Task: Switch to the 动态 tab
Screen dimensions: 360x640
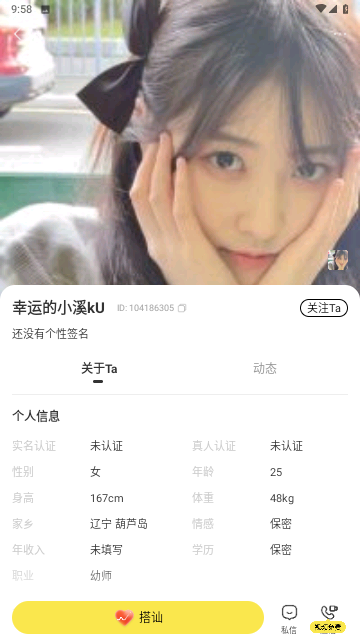Action: [x=265, y=369]
